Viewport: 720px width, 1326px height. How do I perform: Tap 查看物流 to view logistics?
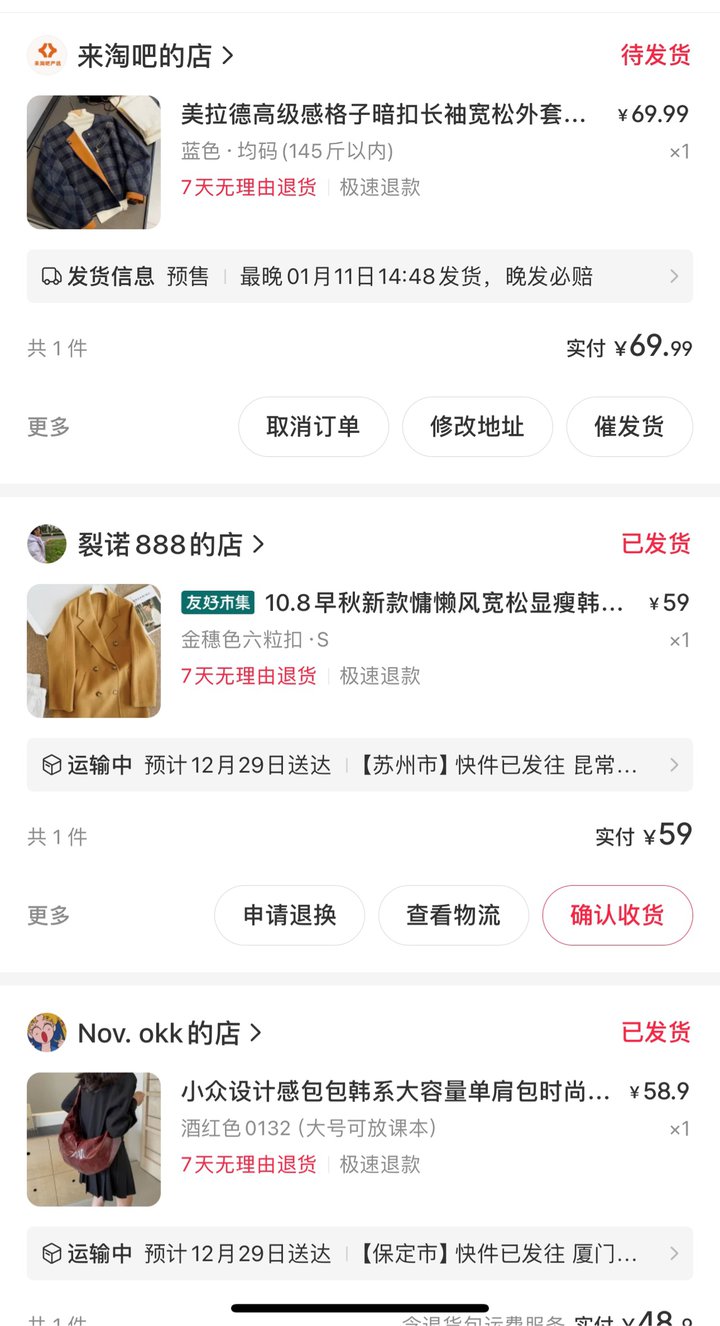click(453, 915)
